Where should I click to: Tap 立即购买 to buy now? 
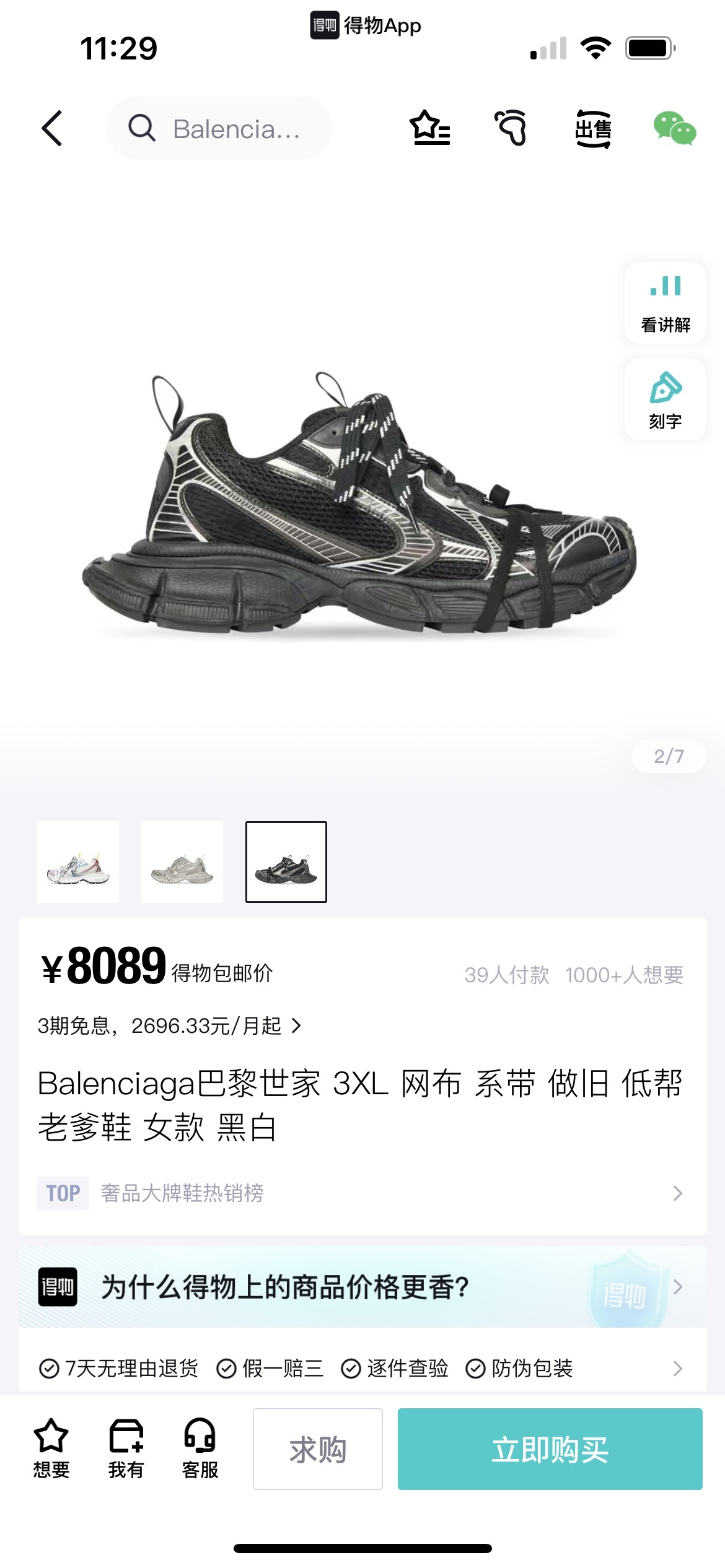point(550,1449)
